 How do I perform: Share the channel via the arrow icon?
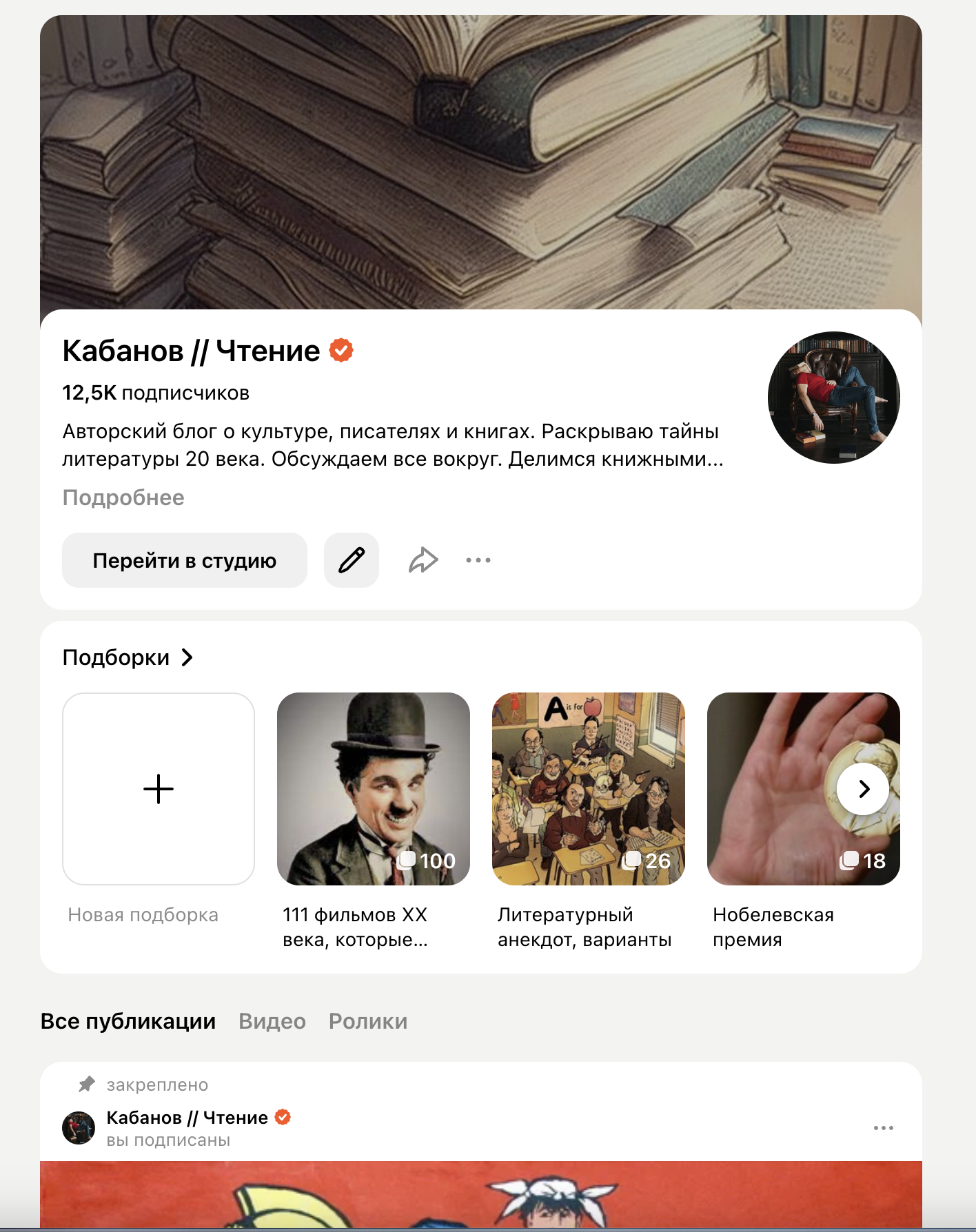(423, 560)
